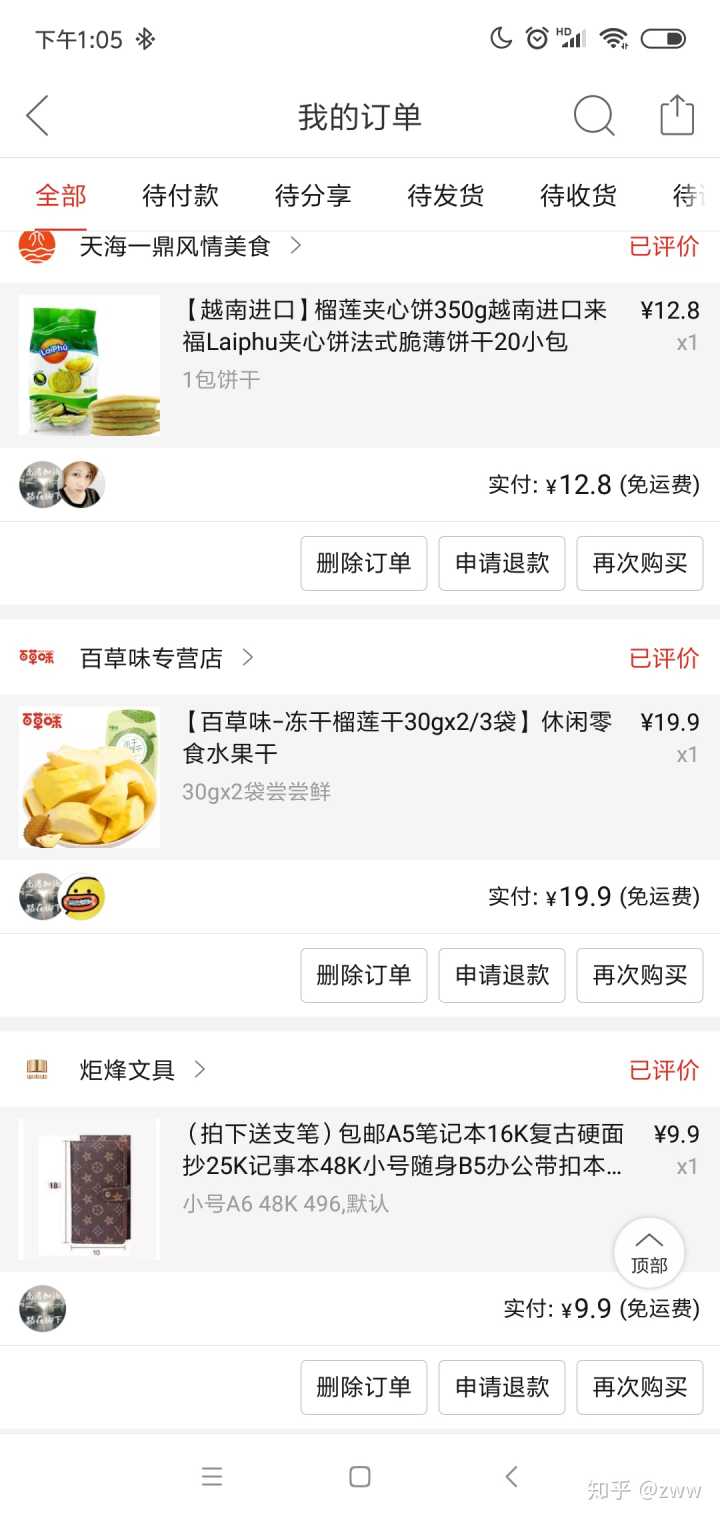
Task: Go back from 我的订单 page
Action: pyautogui.click(x=38, y=117)
